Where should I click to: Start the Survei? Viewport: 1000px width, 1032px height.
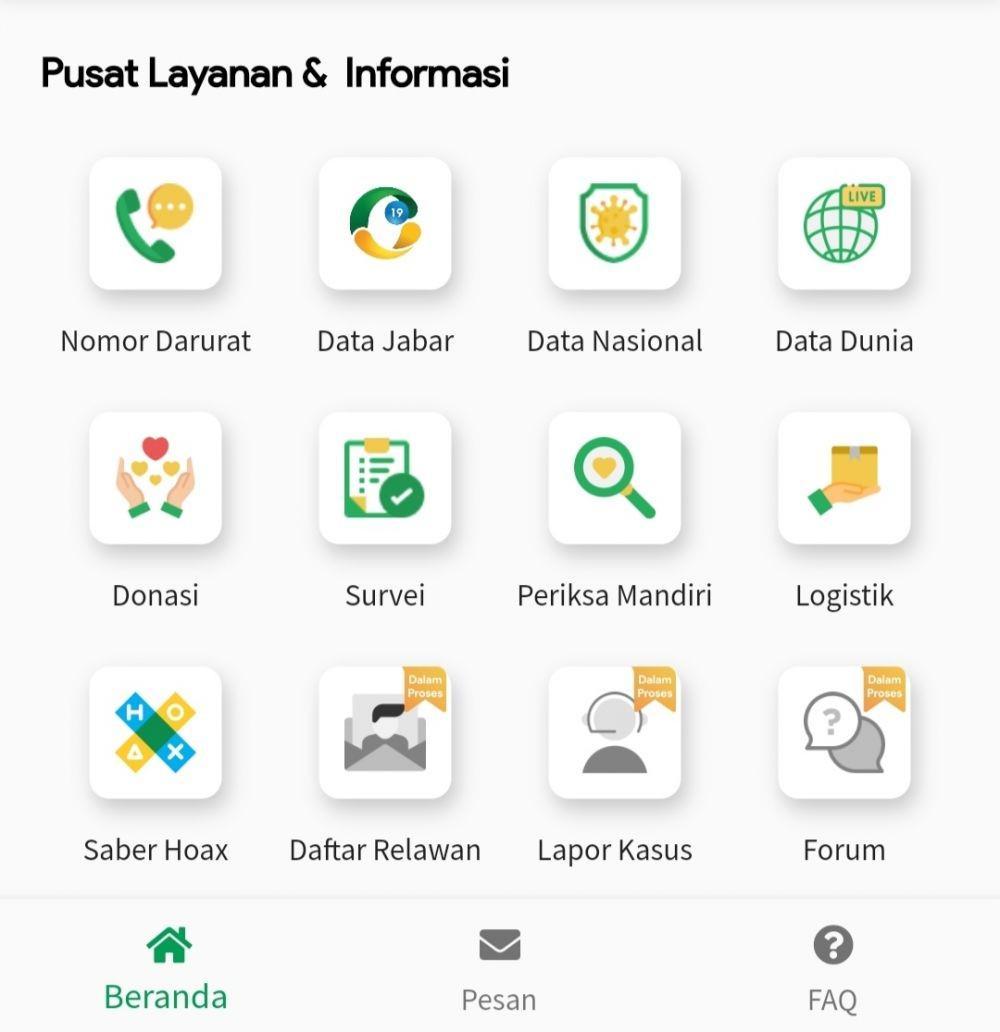(x=385, y=479)
